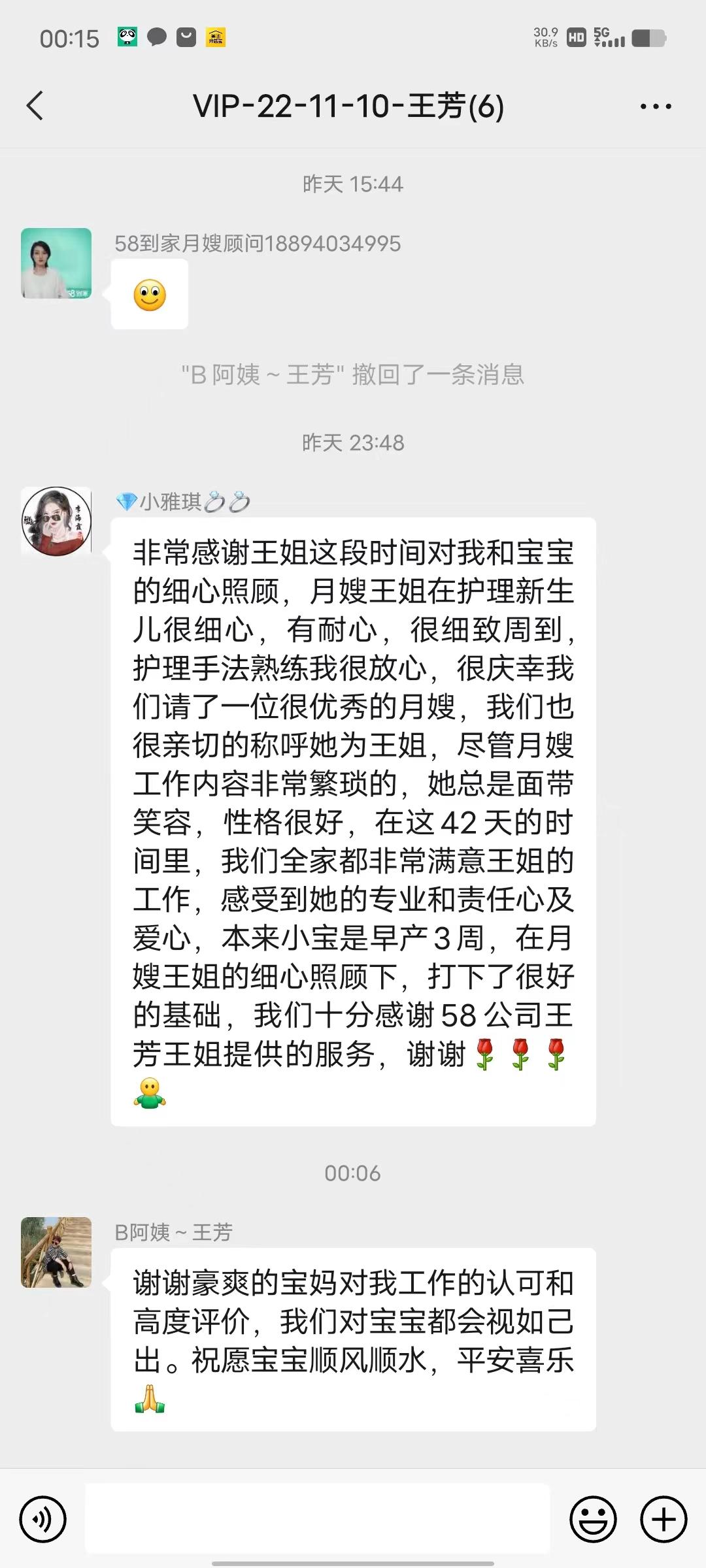Tap the message text field
706x1568 pixels.
point(318,1518)
